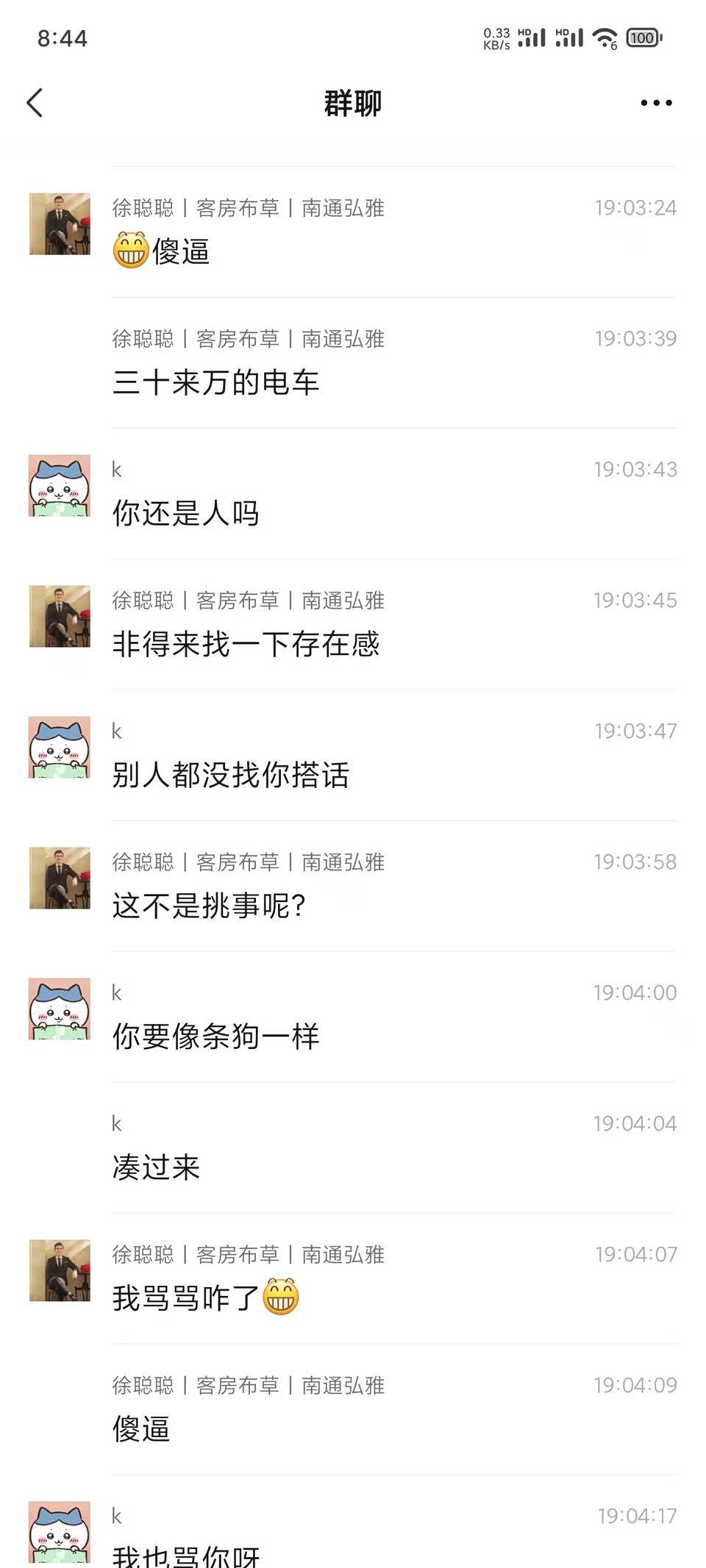Open the message 别人都没找你搭话
706x1568 pixels.
(x=230, y=776)
